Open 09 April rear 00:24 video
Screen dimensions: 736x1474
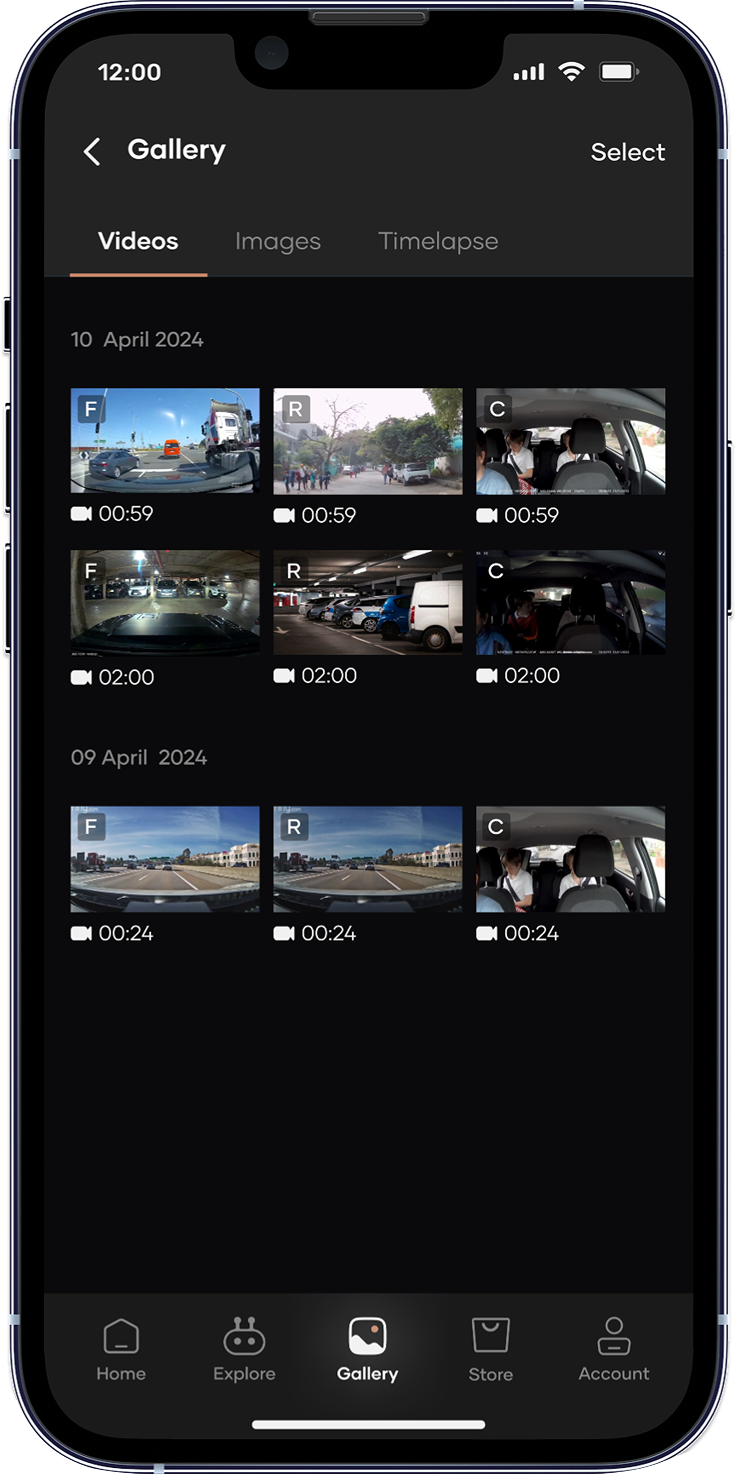pyautogui.click(x=368, y=859)
